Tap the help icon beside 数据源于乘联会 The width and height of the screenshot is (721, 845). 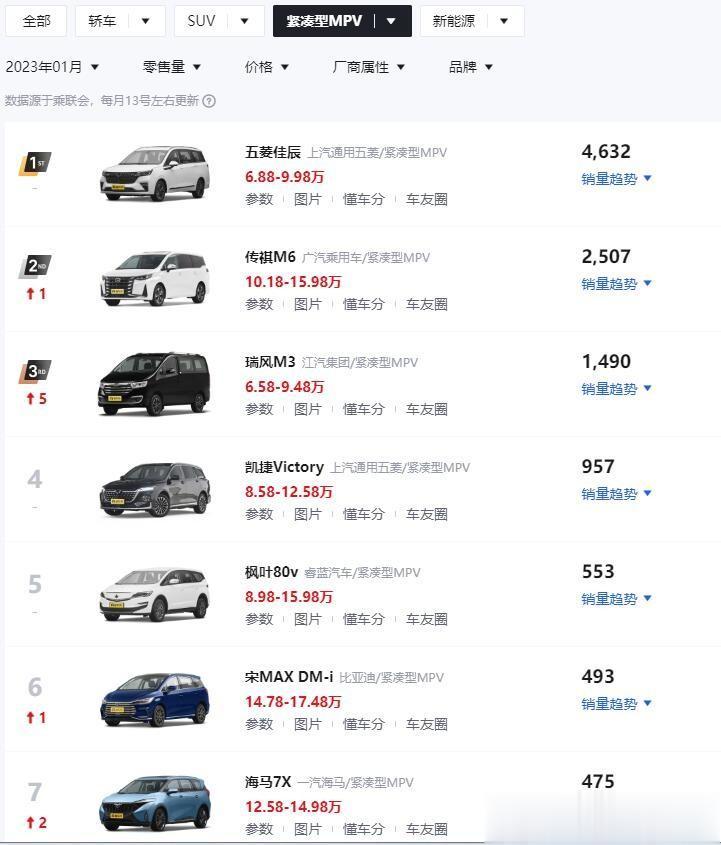tap(209, 100)
